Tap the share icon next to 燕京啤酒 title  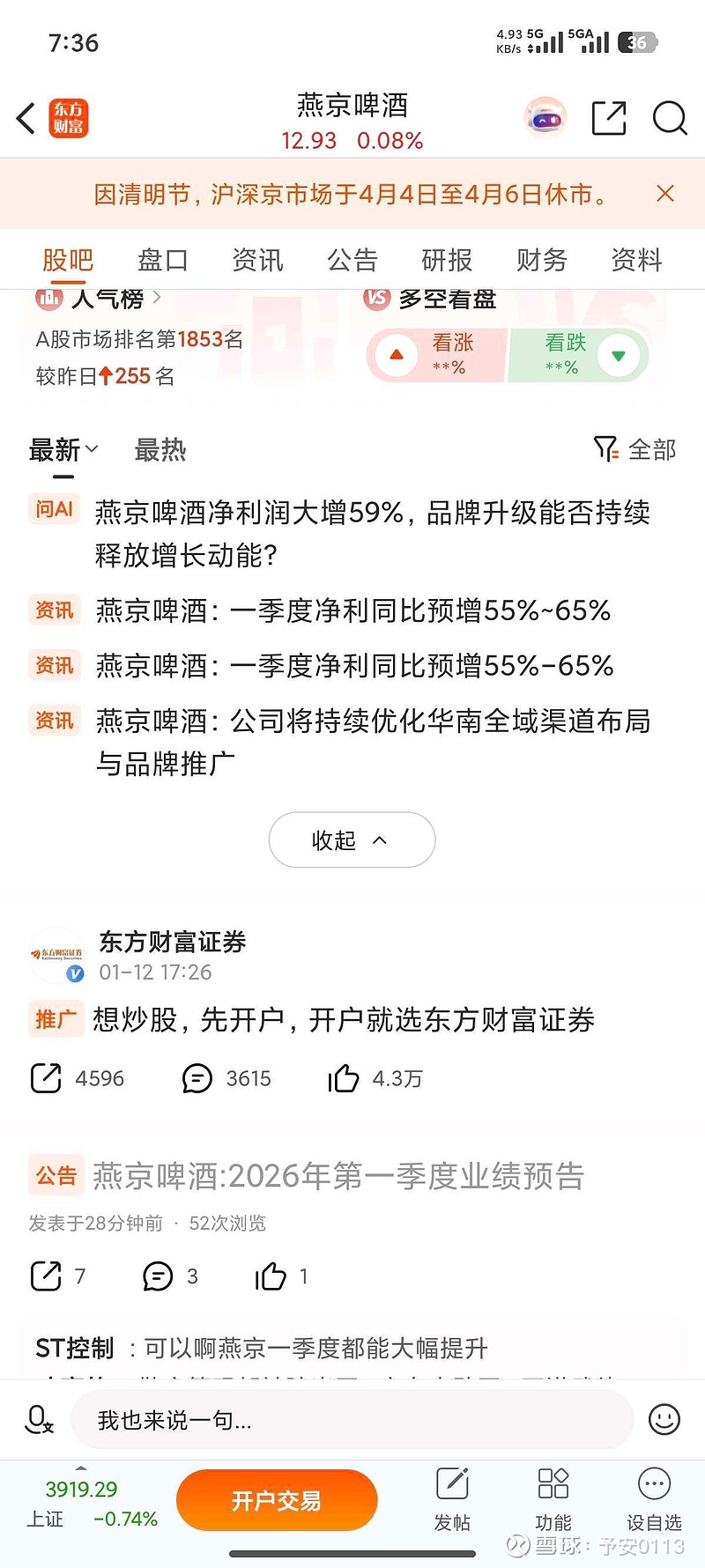609,118
